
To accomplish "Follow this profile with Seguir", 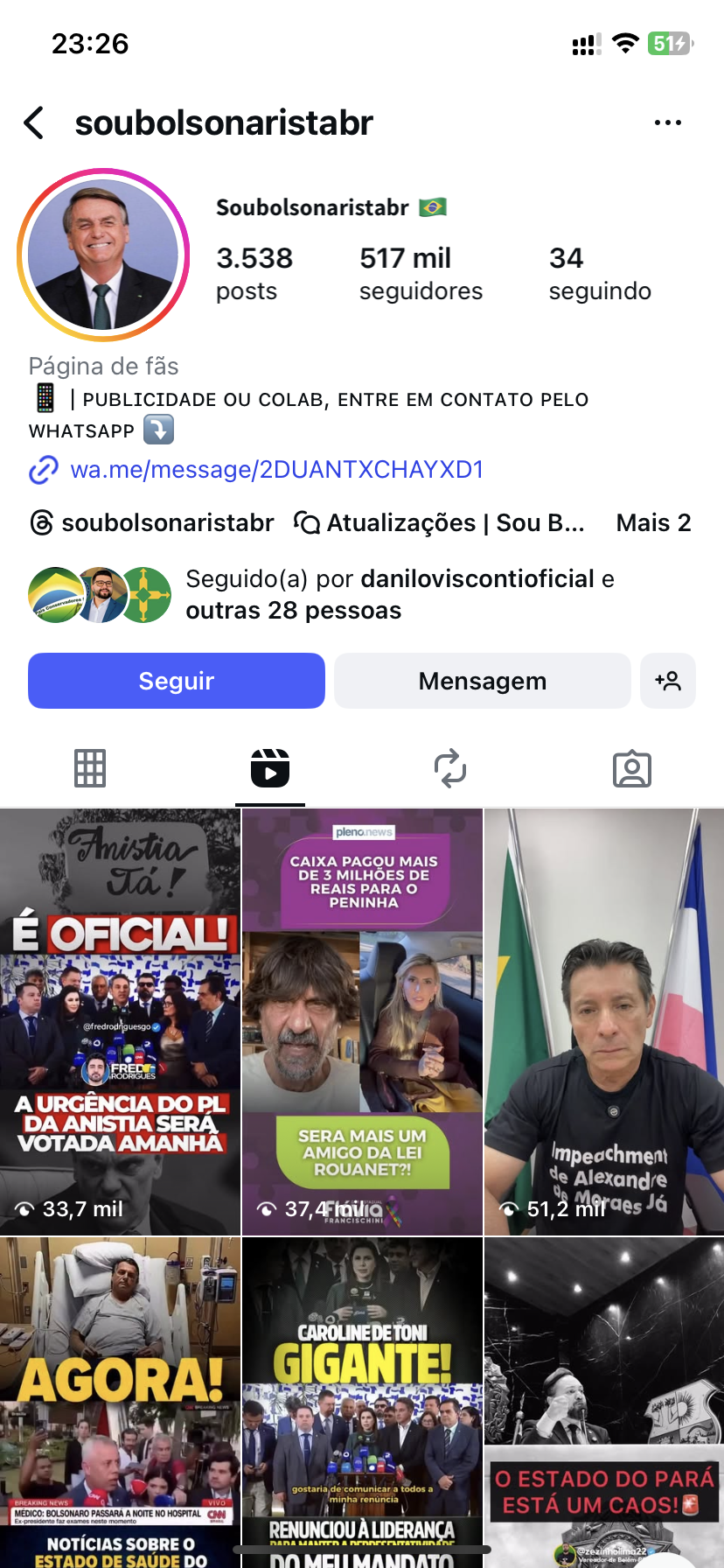I will click(177, 681).
